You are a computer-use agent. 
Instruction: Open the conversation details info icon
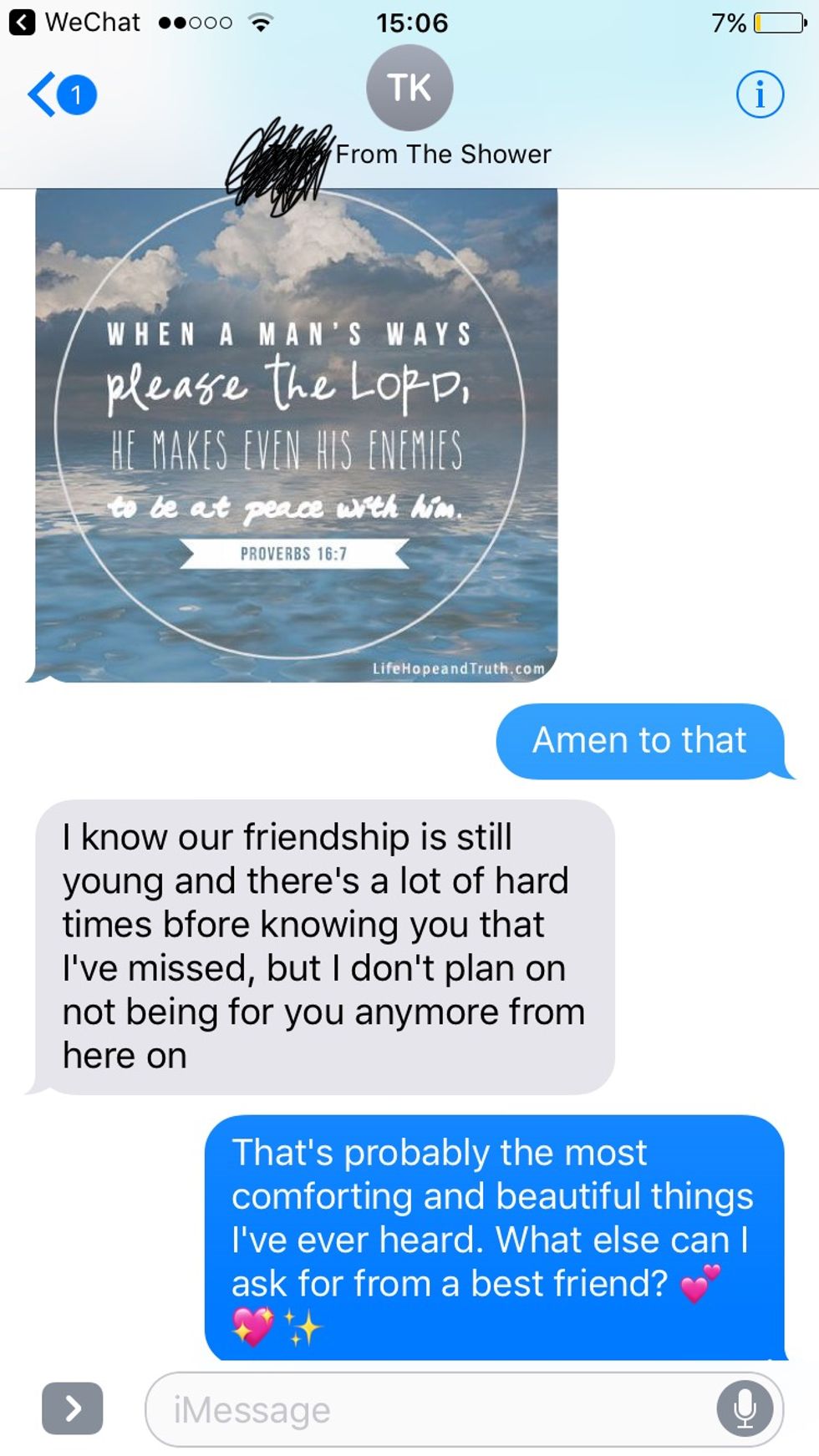[x=760, y=94]
